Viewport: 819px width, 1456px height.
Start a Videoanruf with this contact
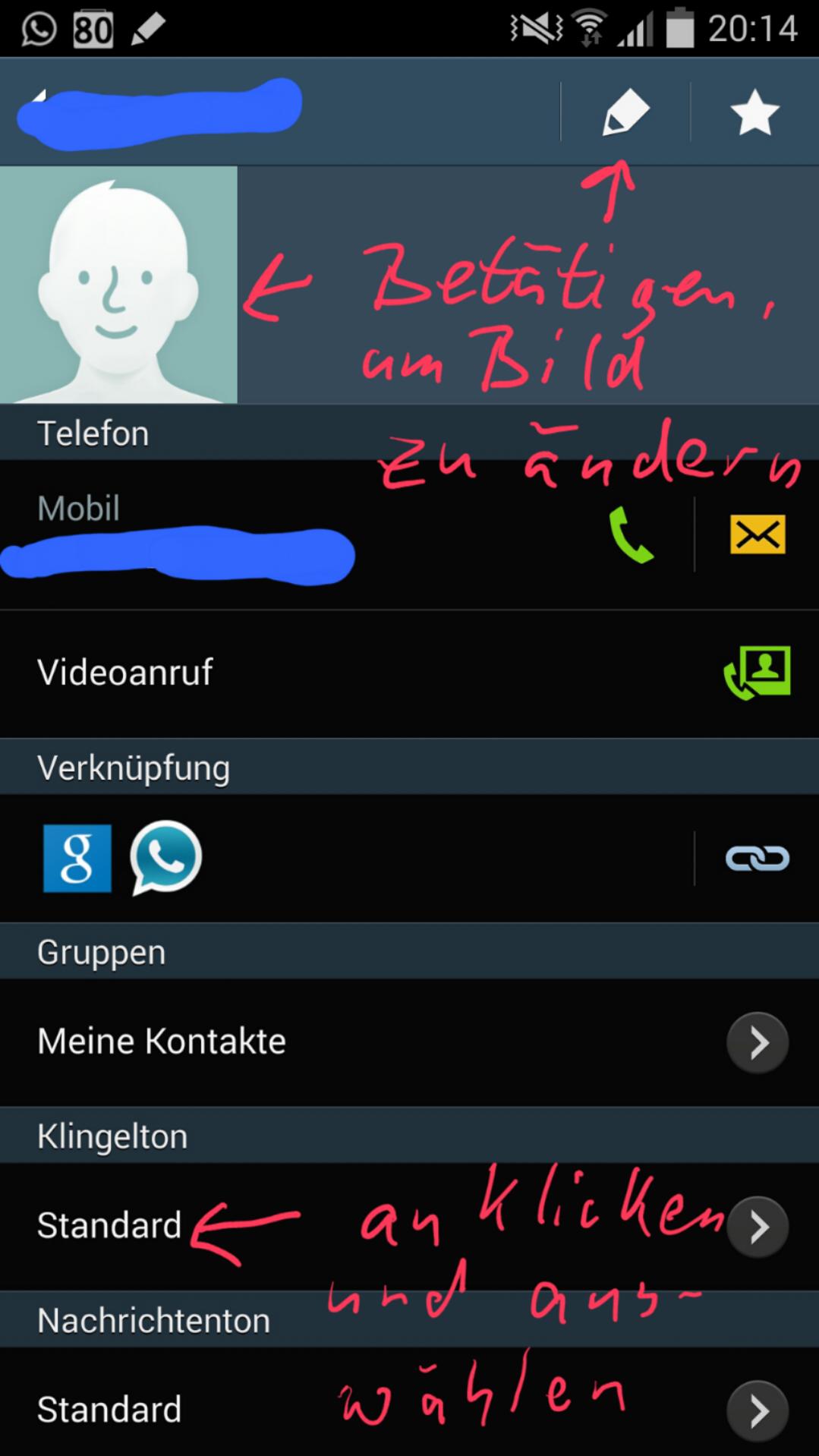pos(756,673)
